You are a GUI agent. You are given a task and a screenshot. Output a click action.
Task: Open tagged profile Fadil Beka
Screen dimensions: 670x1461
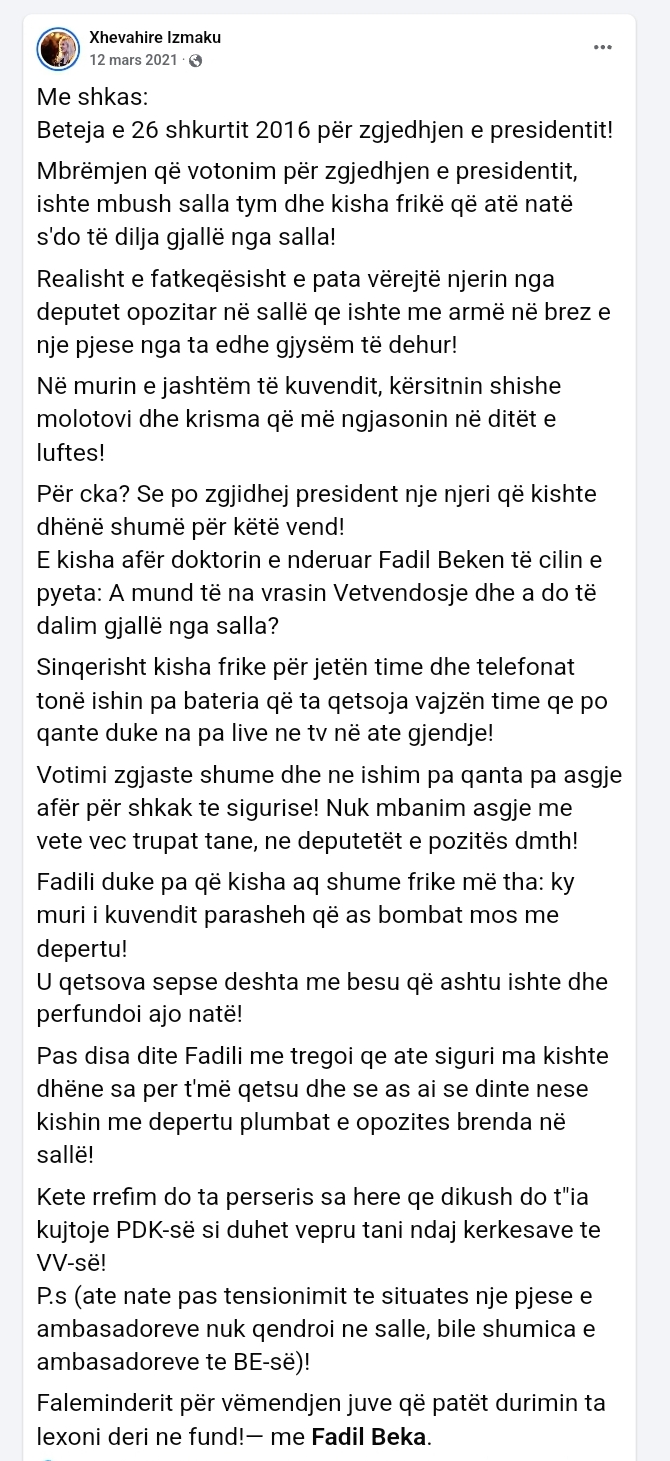pyautogui.click(x=369, y=1438)
